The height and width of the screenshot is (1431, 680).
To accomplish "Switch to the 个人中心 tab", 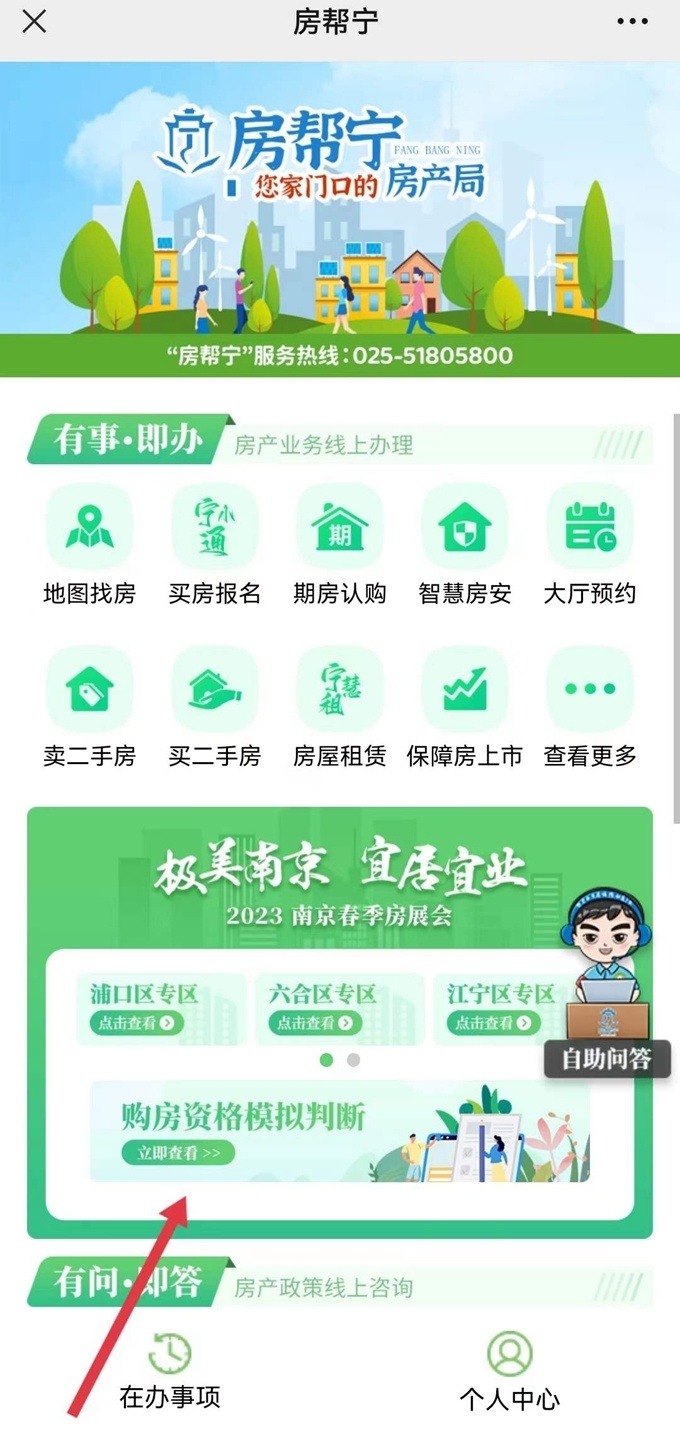I will pyautogui.click(x=509, y=1372).
